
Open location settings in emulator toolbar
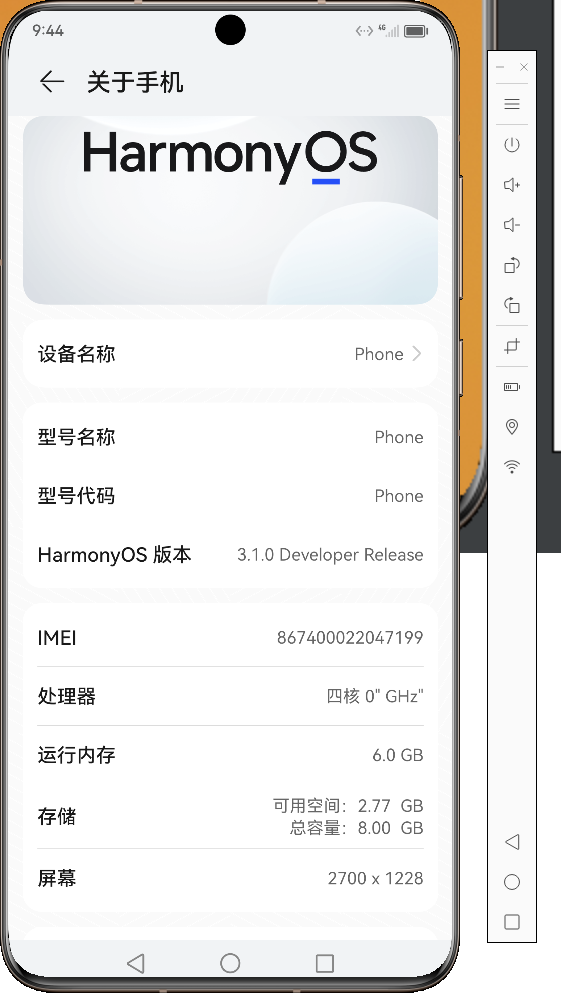tap(512, 427)
